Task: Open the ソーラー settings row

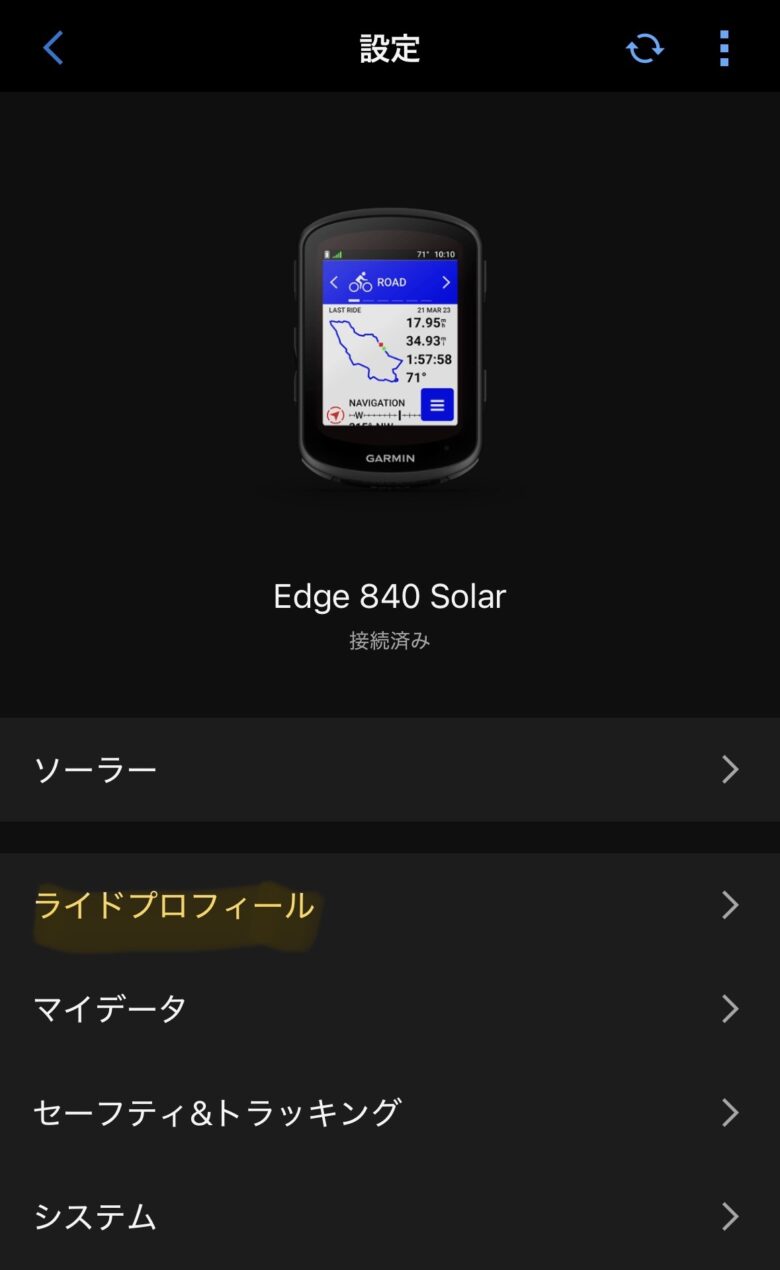Action: 390,769
